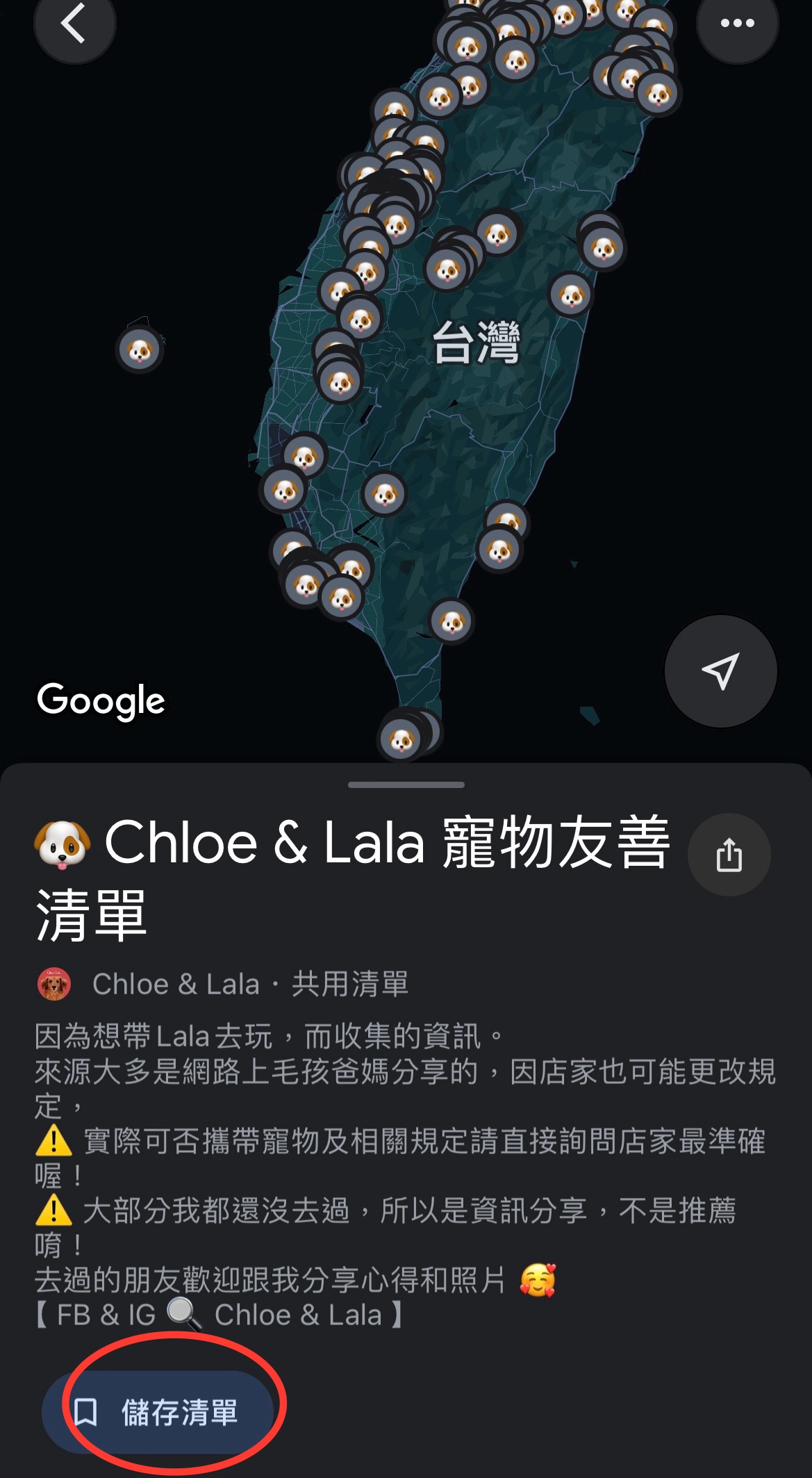Share the Chloe & Lala pet-friendly list

729,854
